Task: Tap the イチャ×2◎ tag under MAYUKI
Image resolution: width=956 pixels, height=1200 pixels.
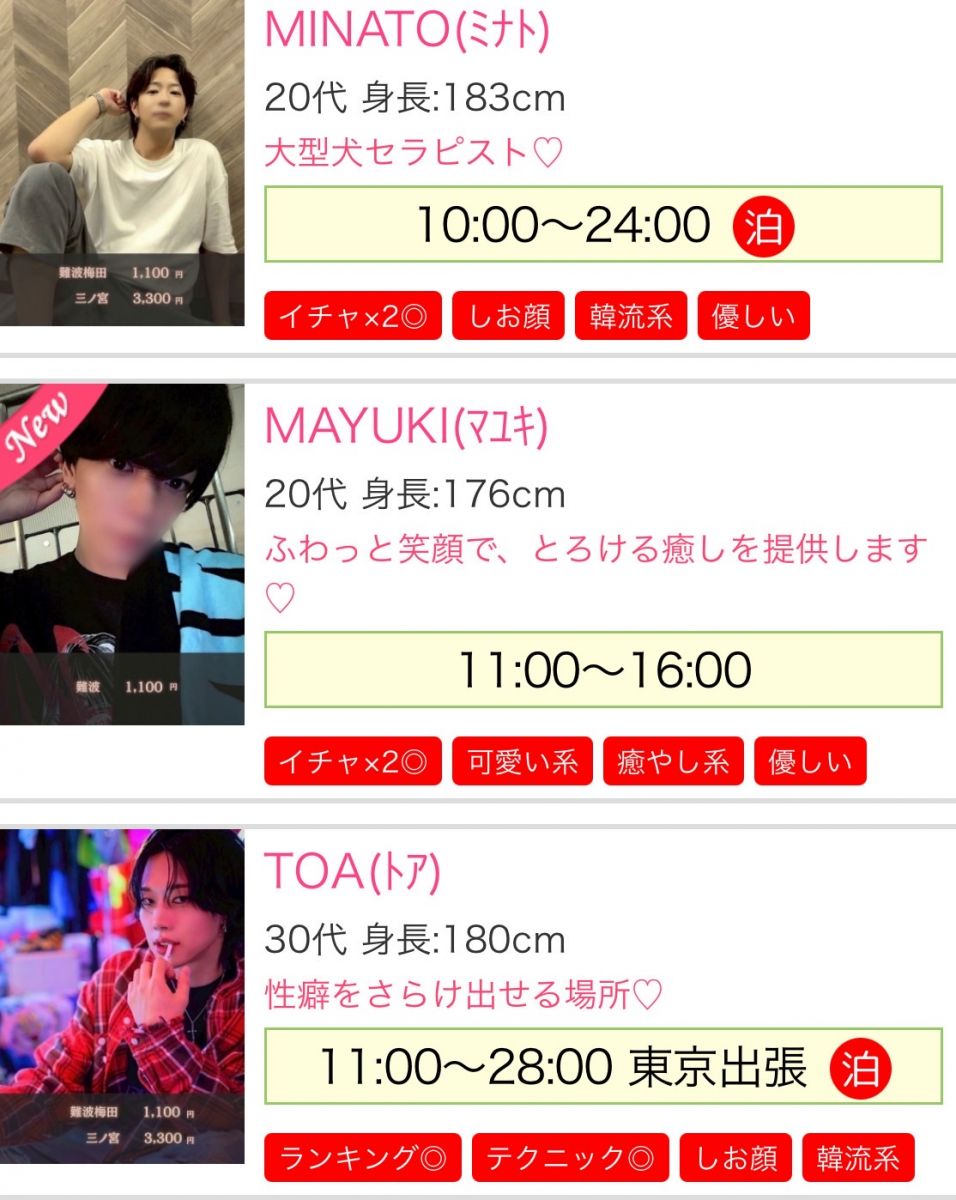Action: tap(353, 762)
